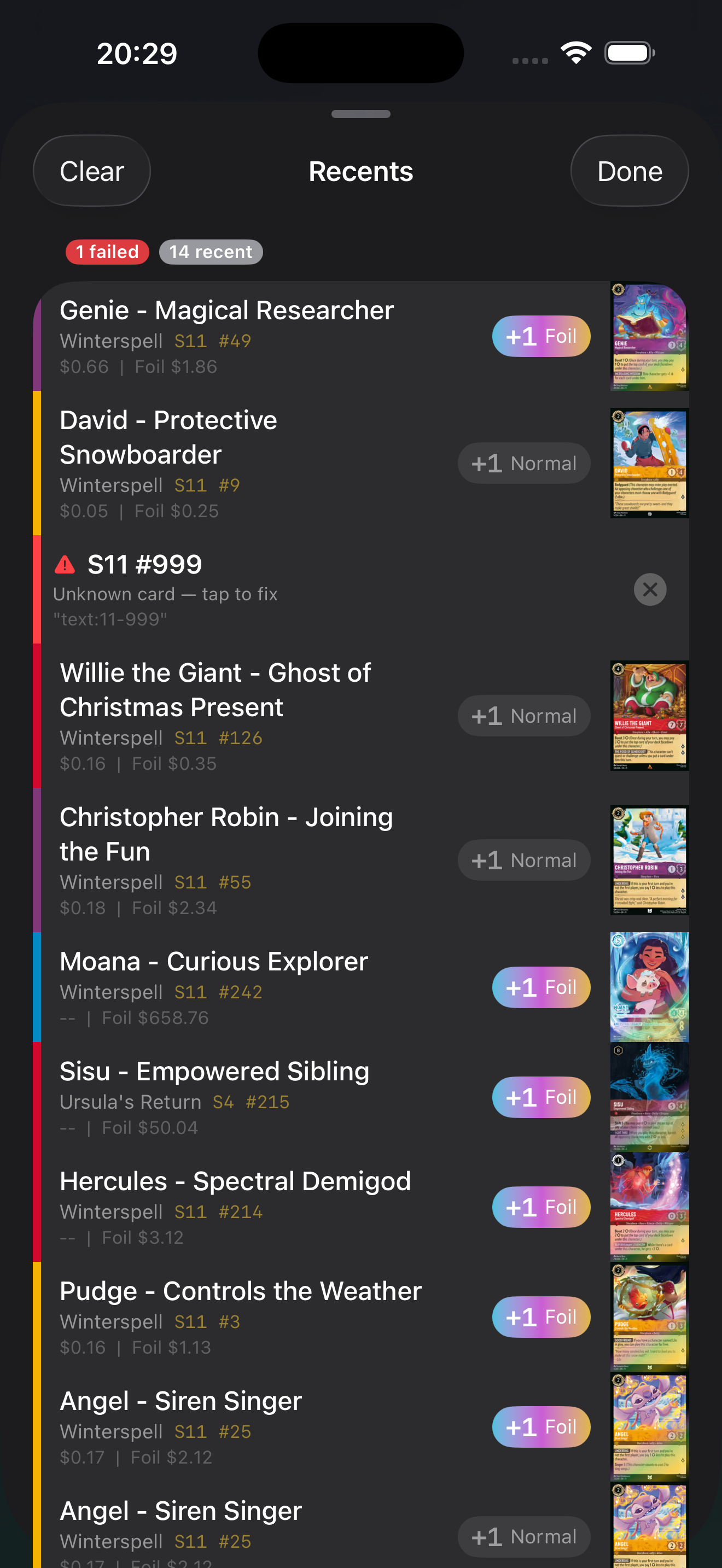Open the sheet drag handle at top
722x1568 pixels.
coord(361,113)
